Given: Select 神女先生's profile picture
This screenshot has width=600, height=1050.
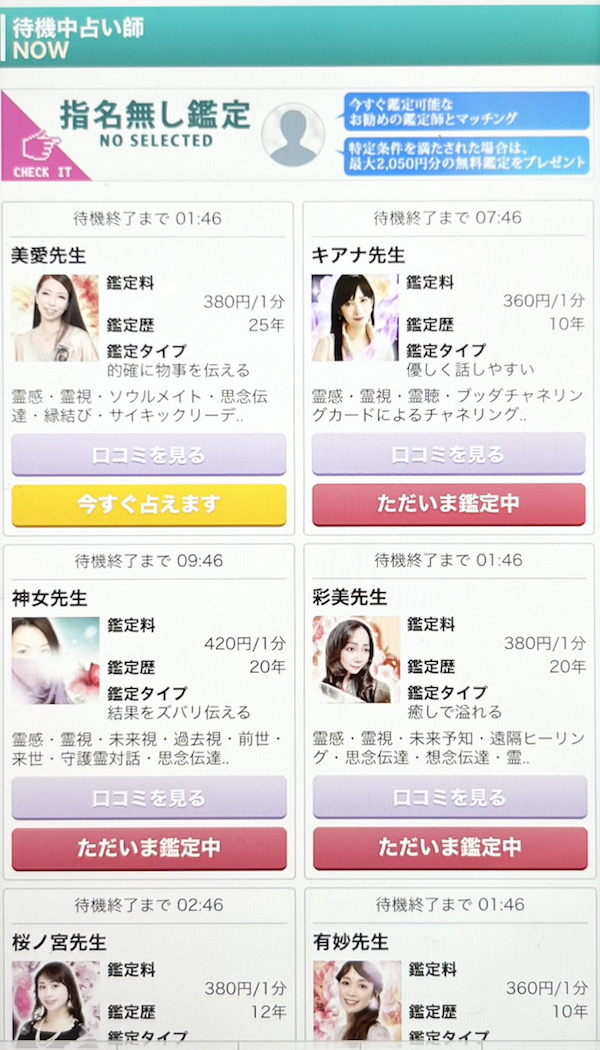Looking at the screenshot, I should (x=55, y=660).
